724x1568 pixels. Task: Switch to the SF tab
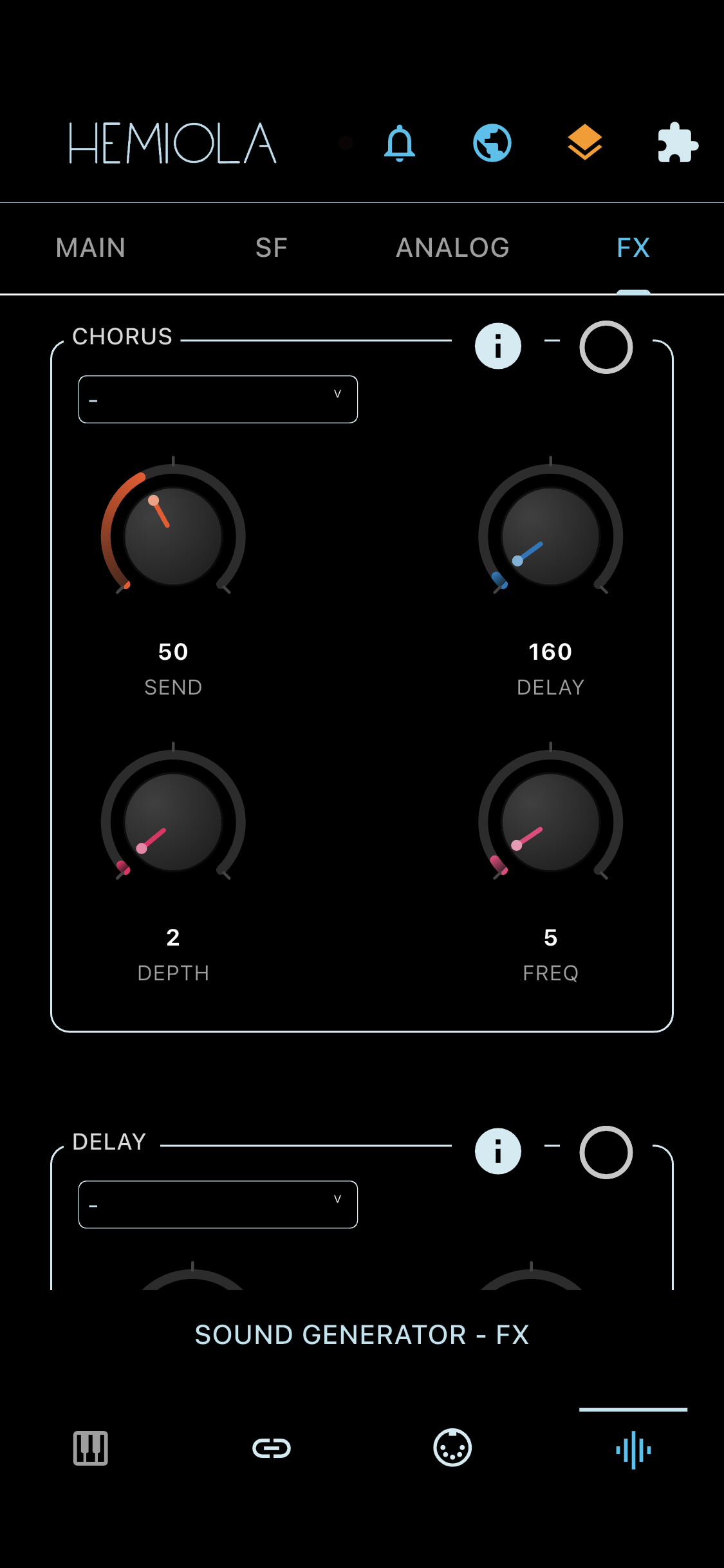click(x=271, y=248)
